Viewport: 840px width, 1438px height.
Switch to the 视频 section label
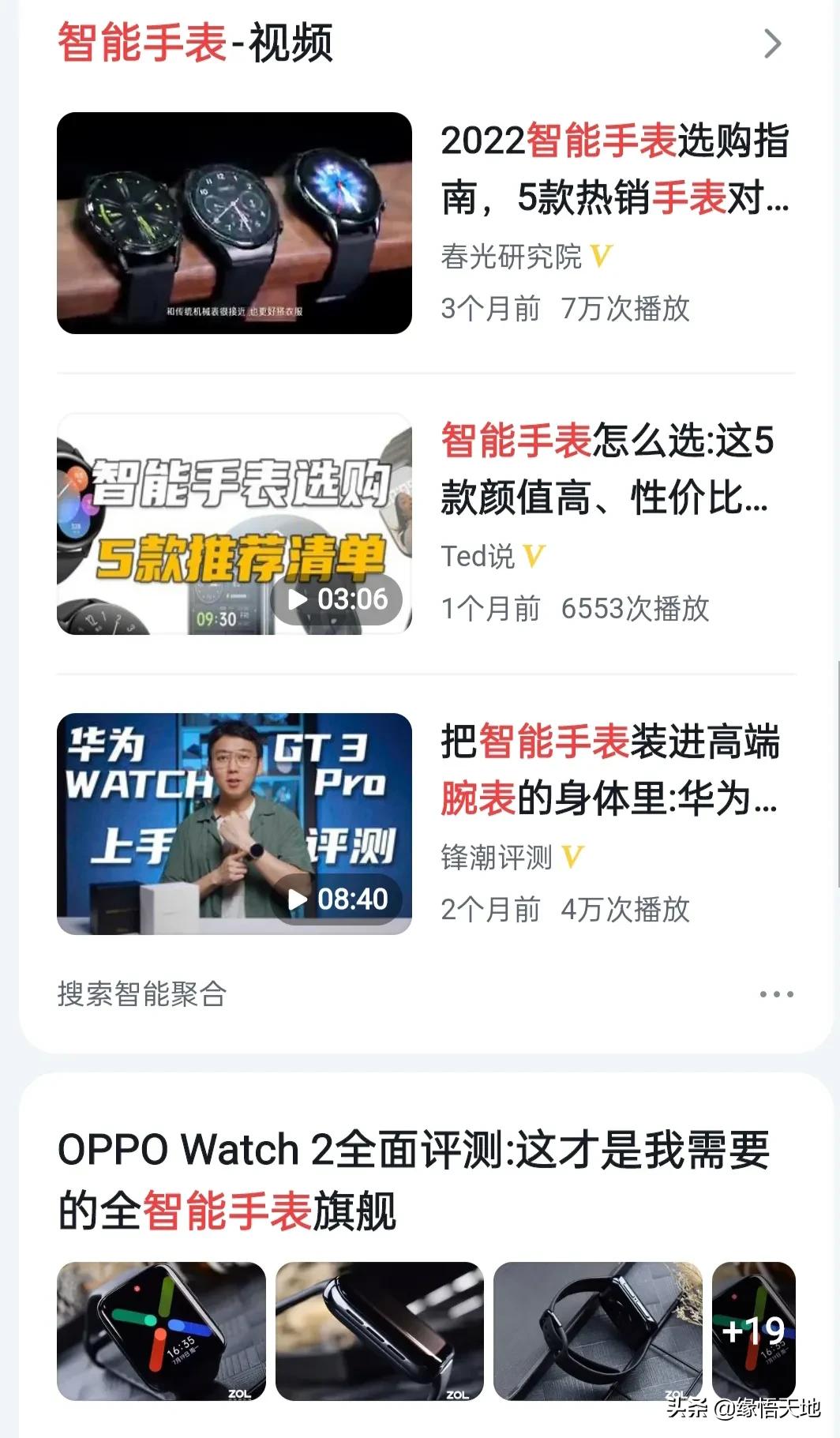(x=293, y=45)
